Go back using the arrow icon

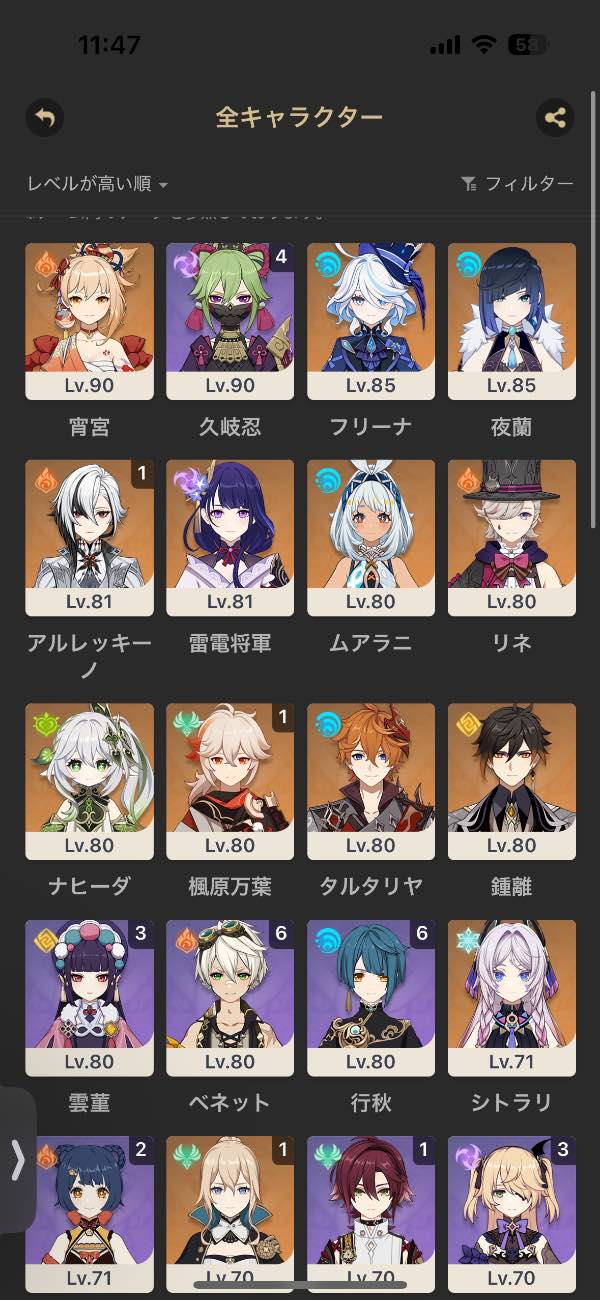click(x=44, y=118)
